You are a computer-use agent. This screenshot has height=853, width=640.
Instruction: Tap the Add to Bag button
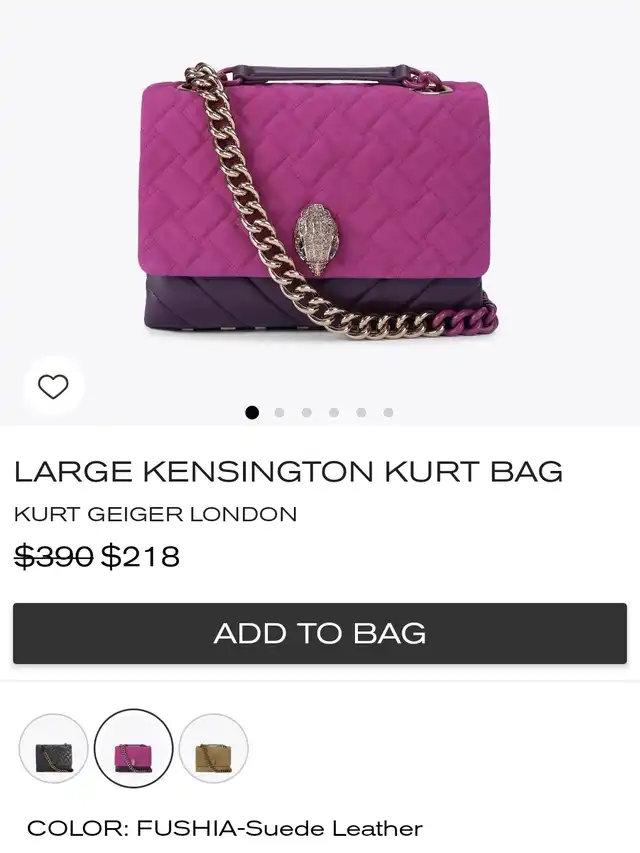[x=320, y=633]
